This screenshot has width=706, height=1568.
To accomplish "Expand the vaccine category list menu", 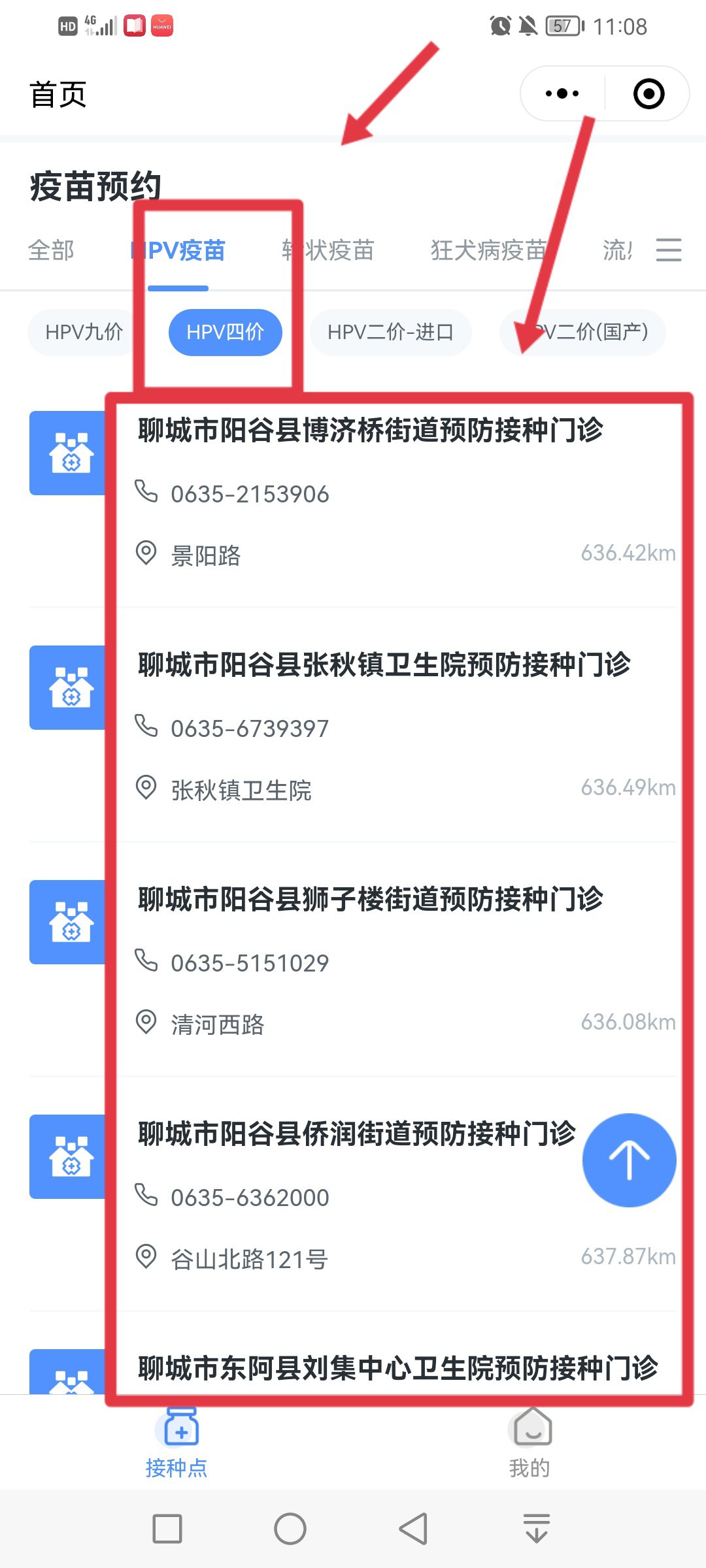I will click(x=668, y=250).
